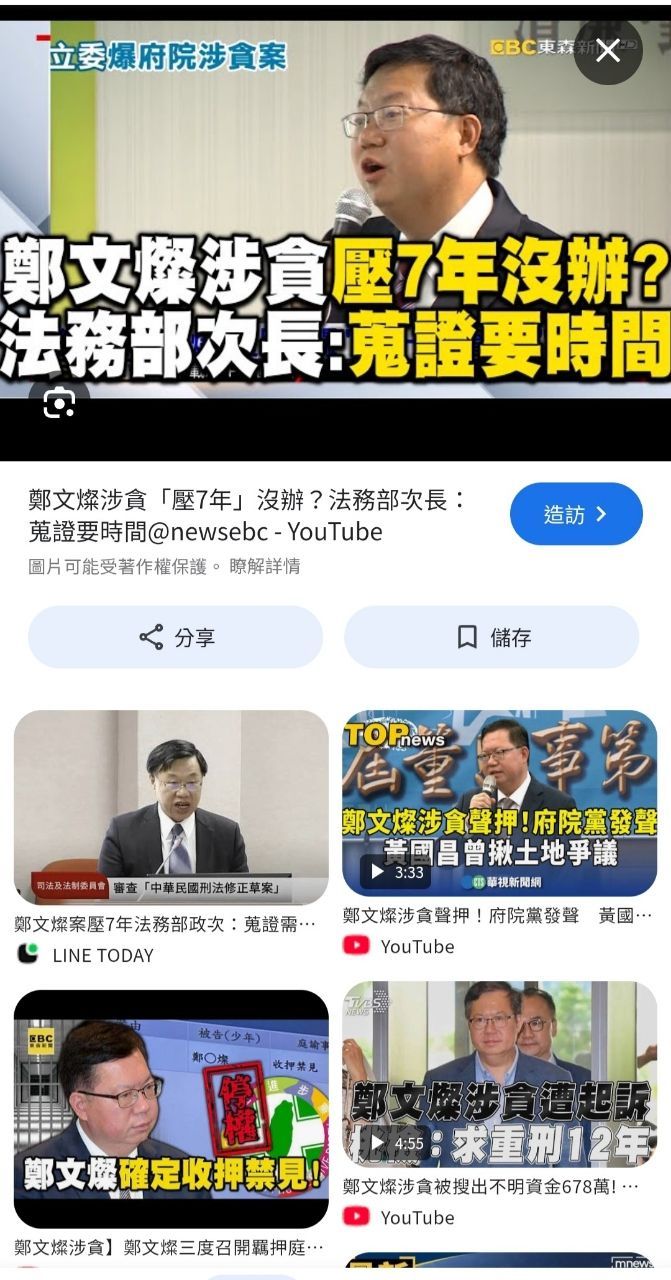Search this image with Google Lens
This screenshot has height=1280, width=671.
click(x=59, y=403)
